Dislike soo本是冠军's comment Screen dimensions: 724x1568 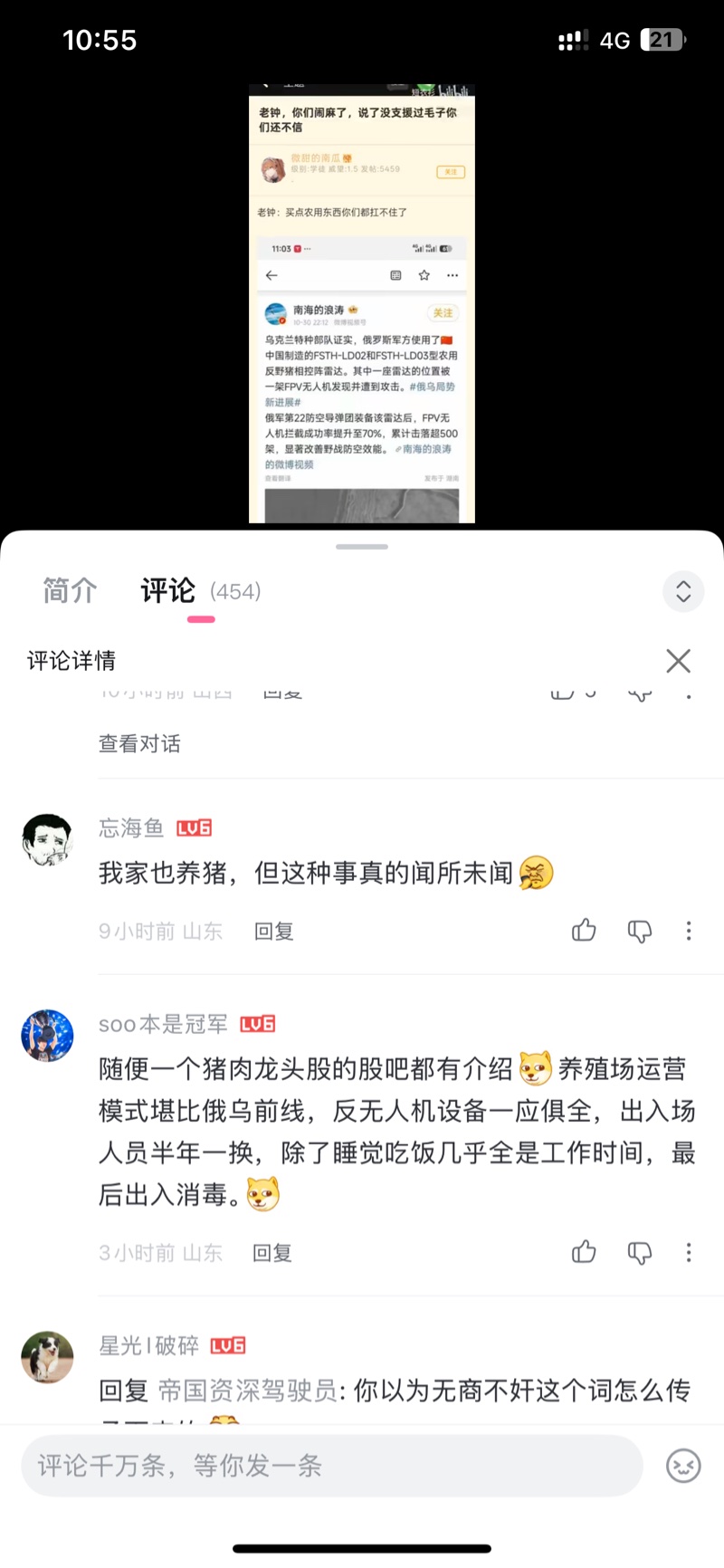coord(640,1252)
